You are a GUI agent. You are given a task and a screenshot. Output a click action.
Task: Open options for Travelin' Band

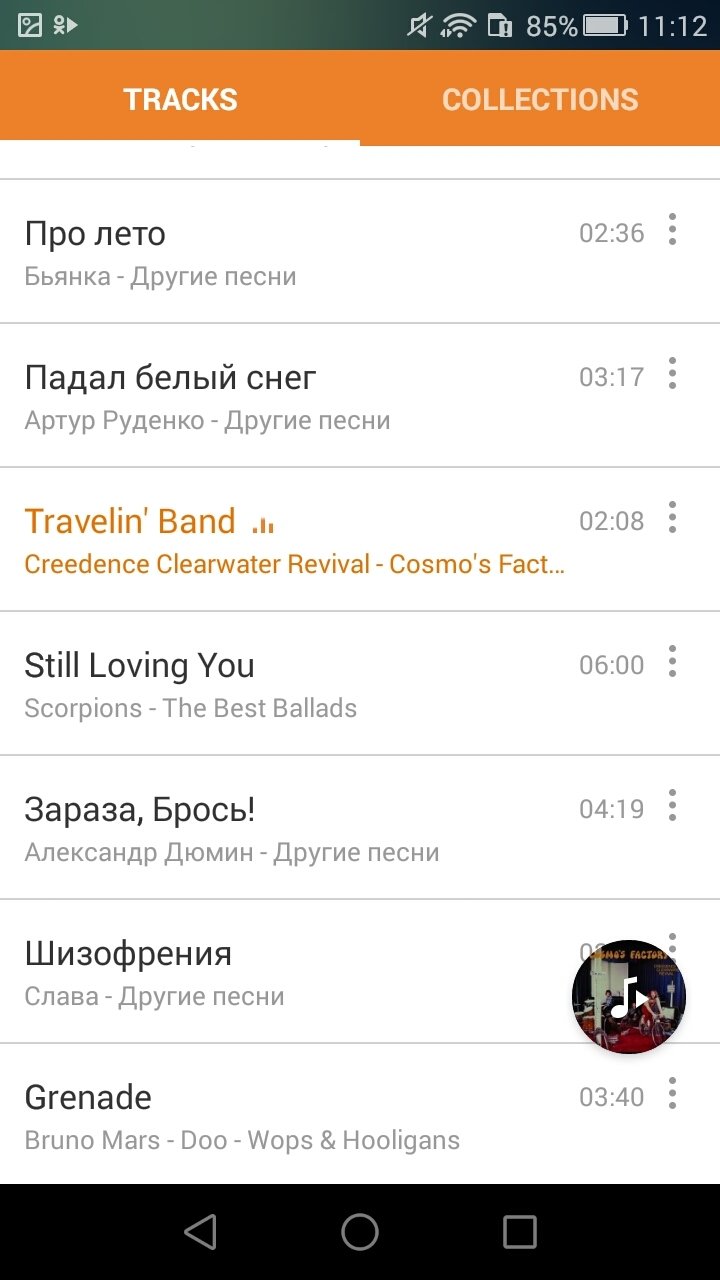click(672, 518)
